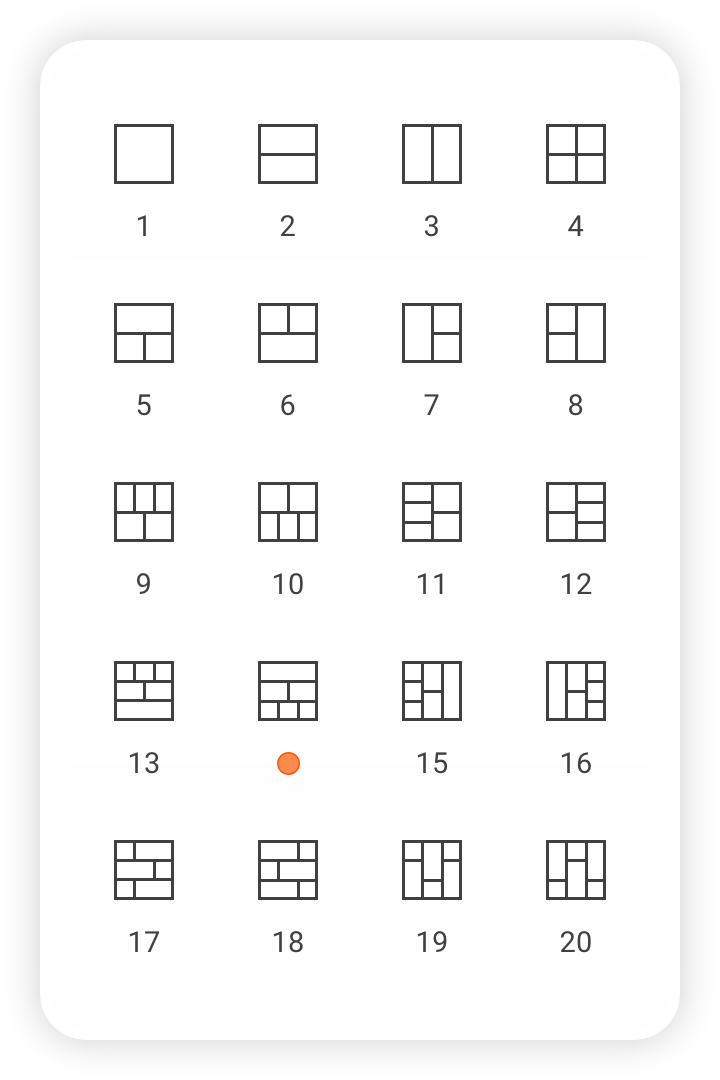This screenshot has width=720, height=1080.
Task: Pick layout 20 with tall left column
Action: tap(576, 870)
